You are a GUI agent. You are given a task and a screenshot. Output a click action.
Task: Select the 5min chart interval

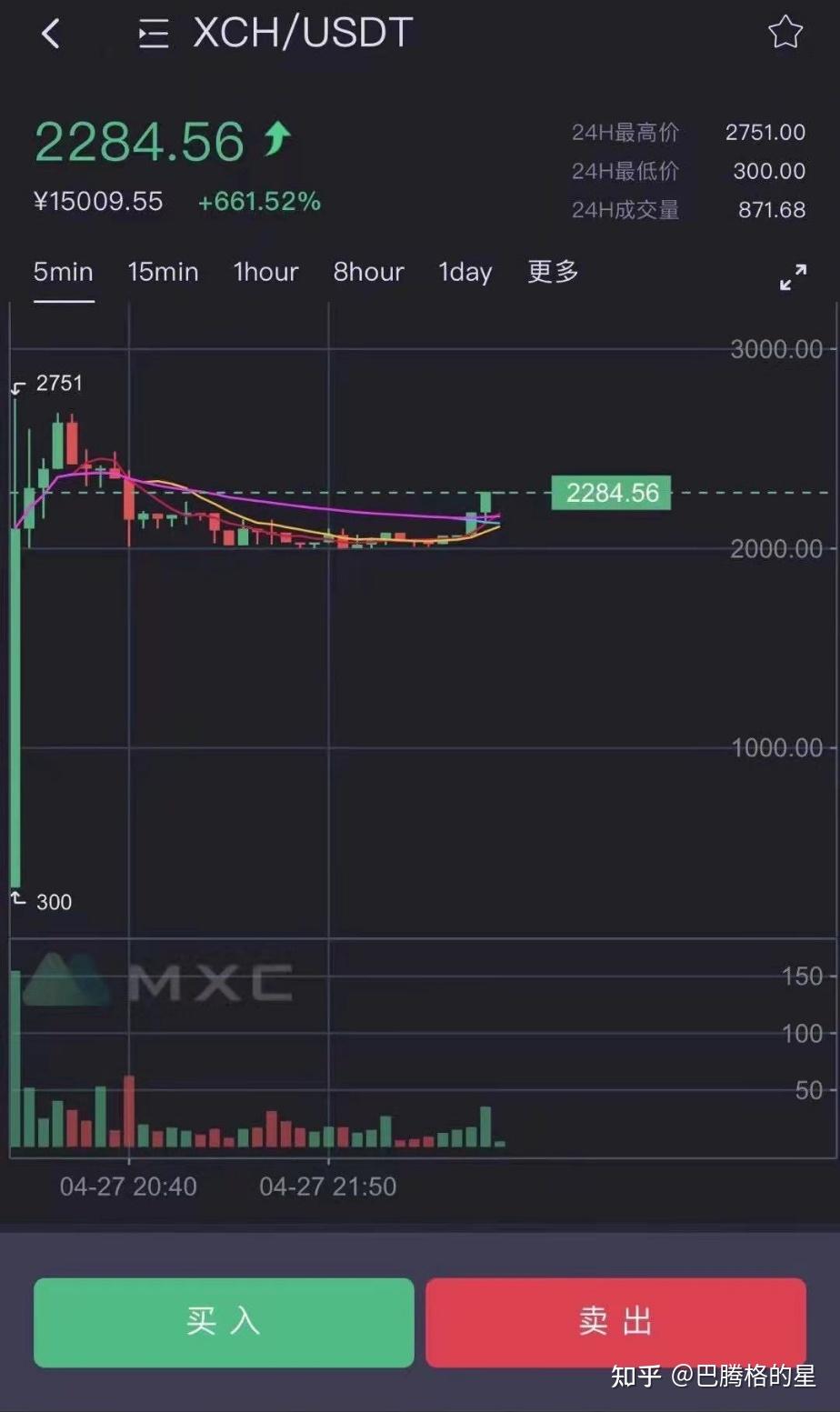pos(64,272)
